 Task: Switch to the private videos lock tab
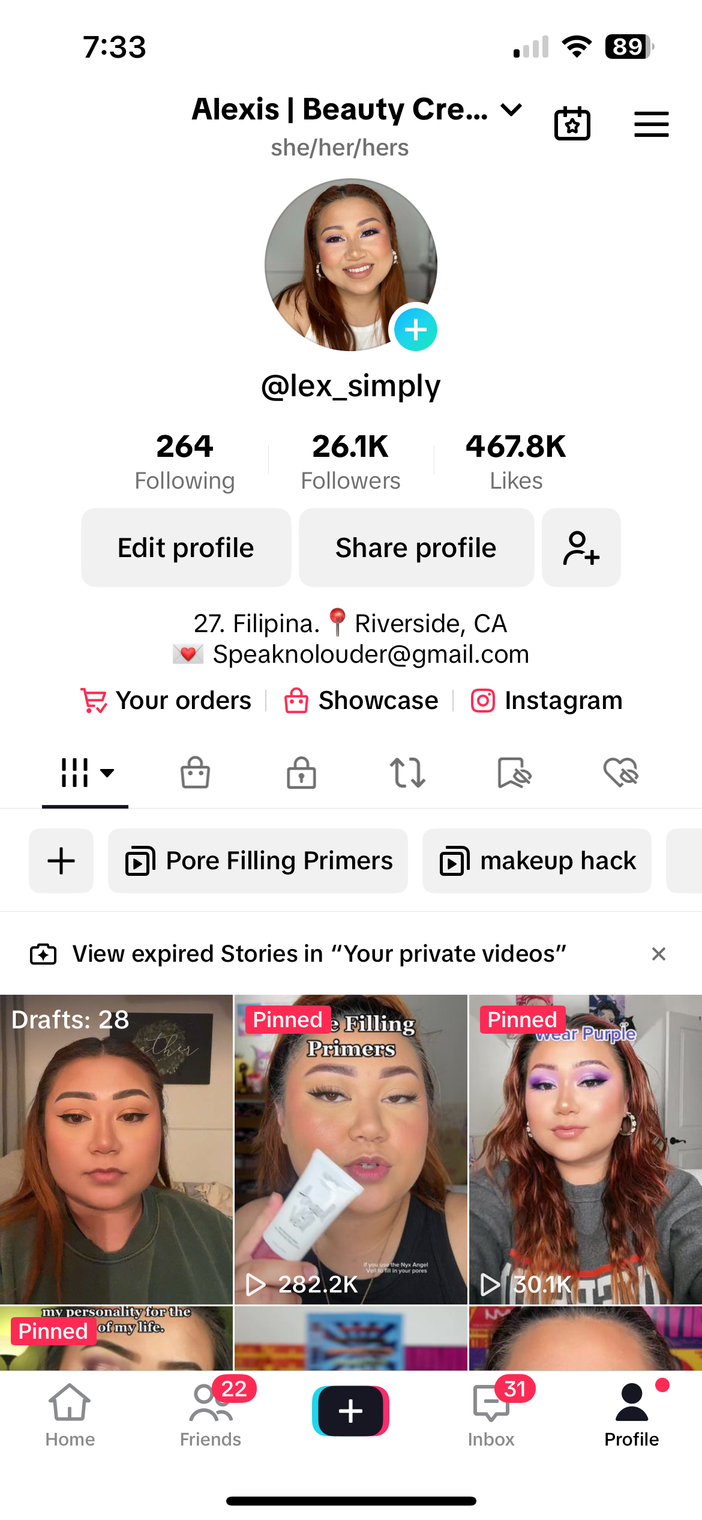tap(301, 773)
